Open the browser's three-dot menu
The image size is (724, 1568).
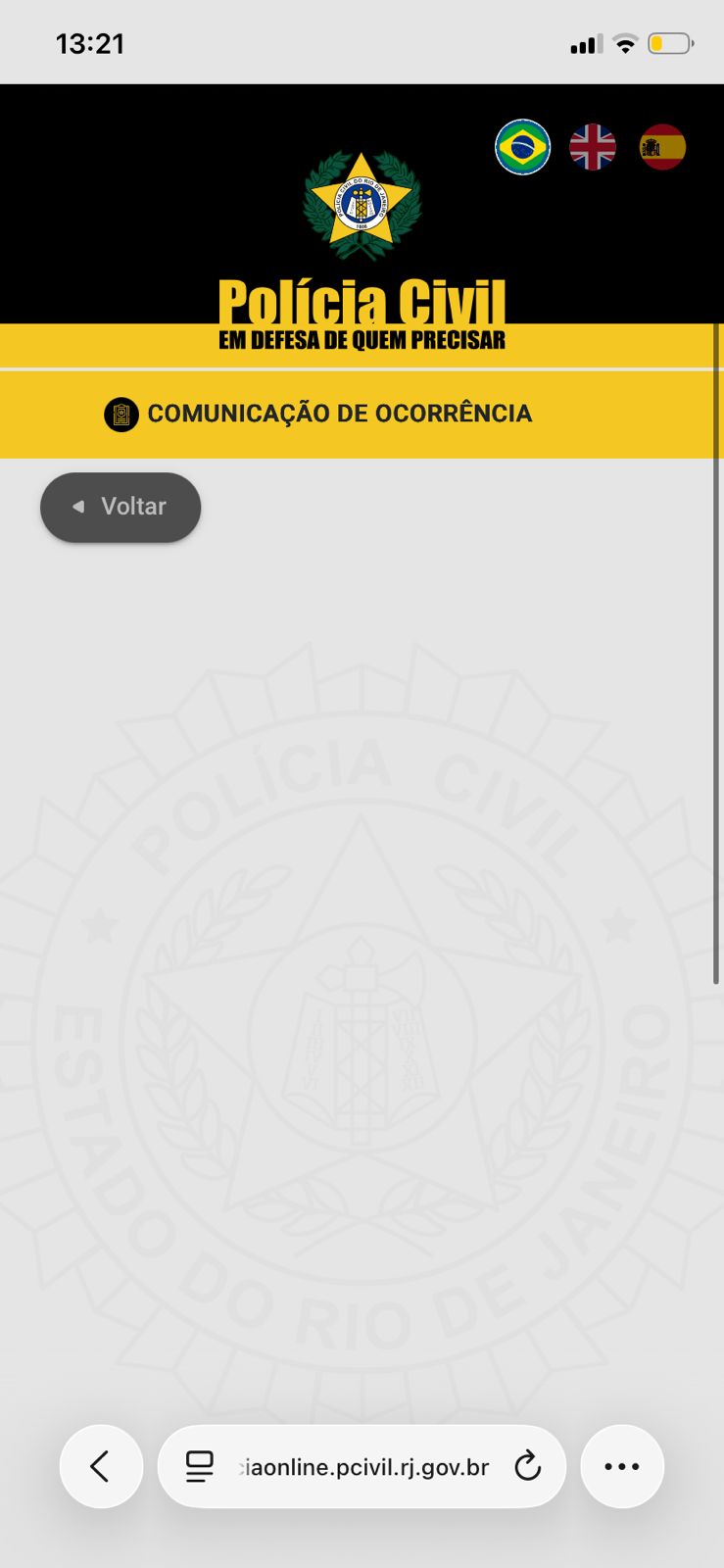click(622, 1466)
